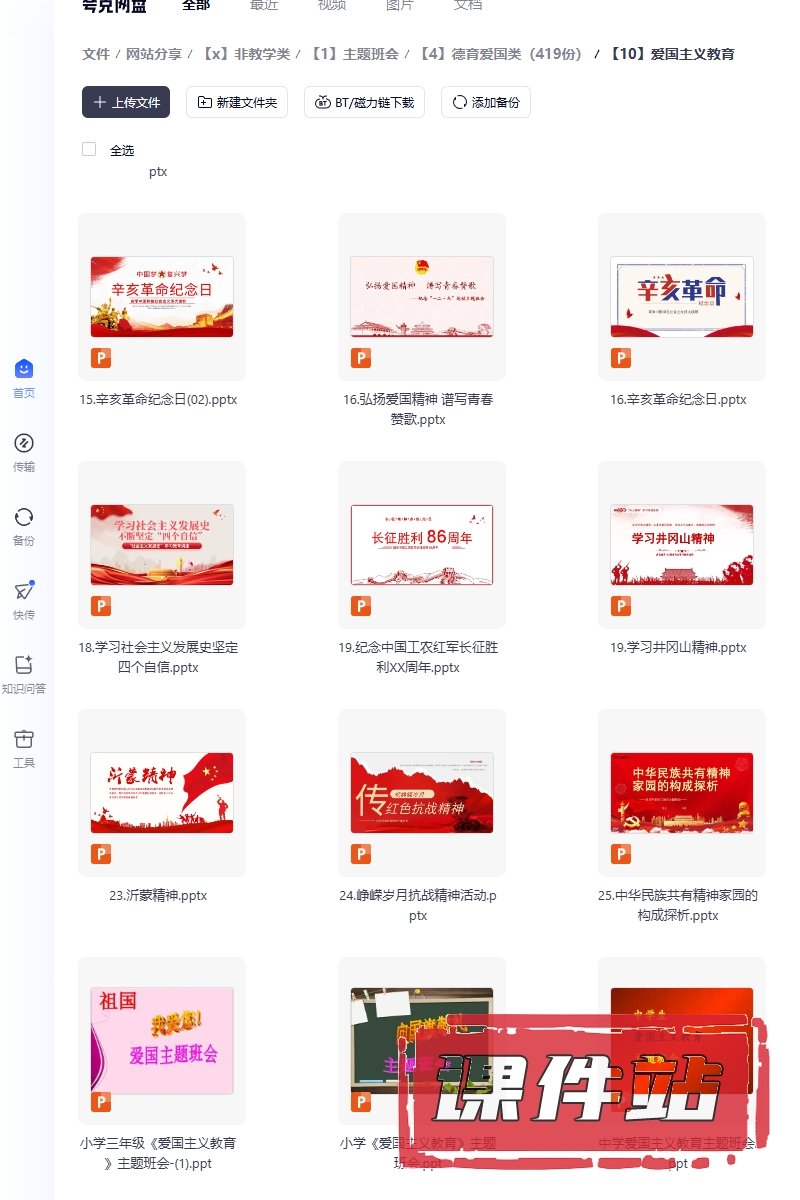Open file 18.学习社会主义发展史坚定四个自信.pptx

(x=162, y=545)
